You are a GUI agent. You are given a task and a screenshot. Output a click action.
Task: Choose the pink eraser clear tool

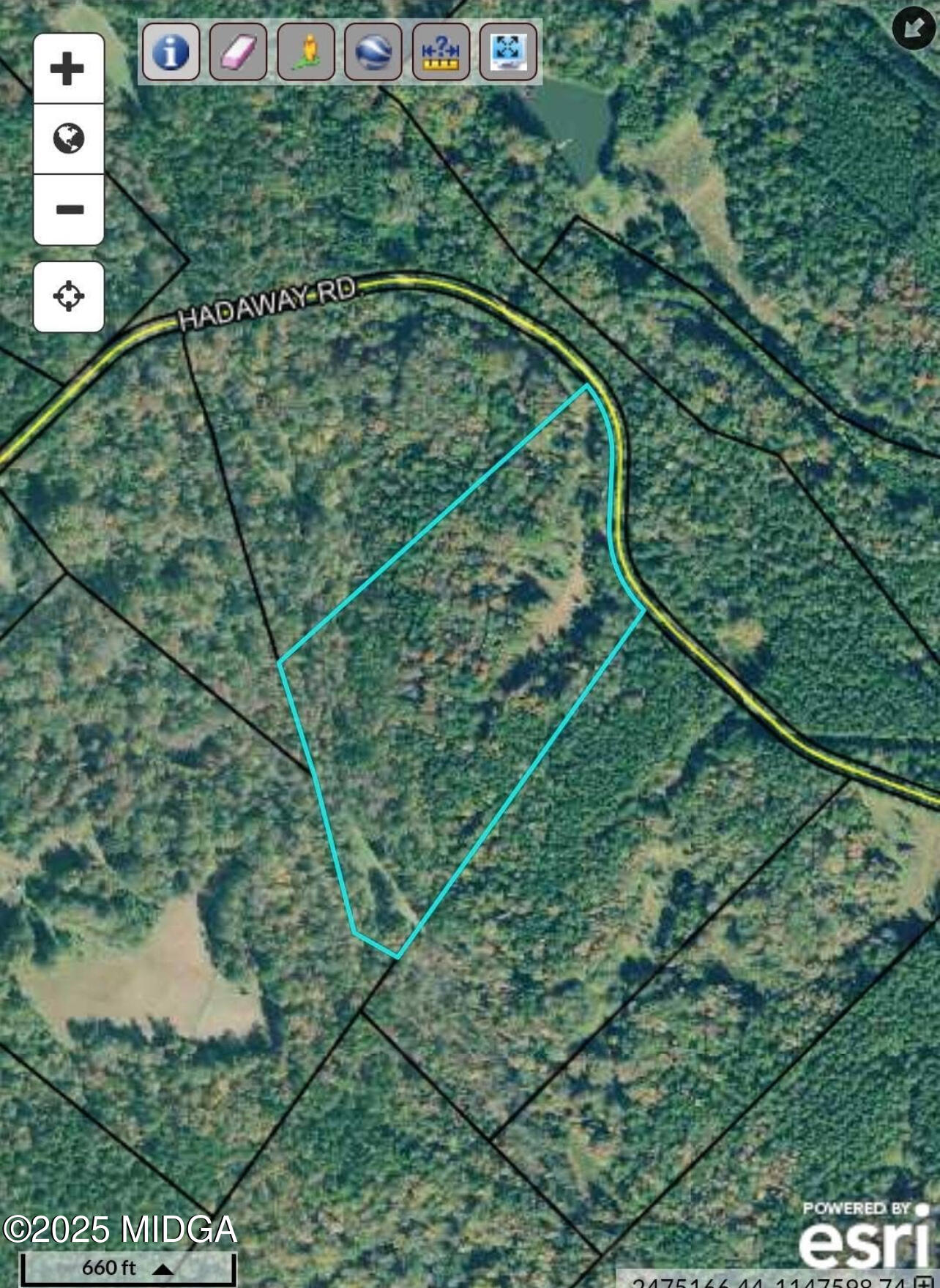pyautogui.click(x=238, y=52)
